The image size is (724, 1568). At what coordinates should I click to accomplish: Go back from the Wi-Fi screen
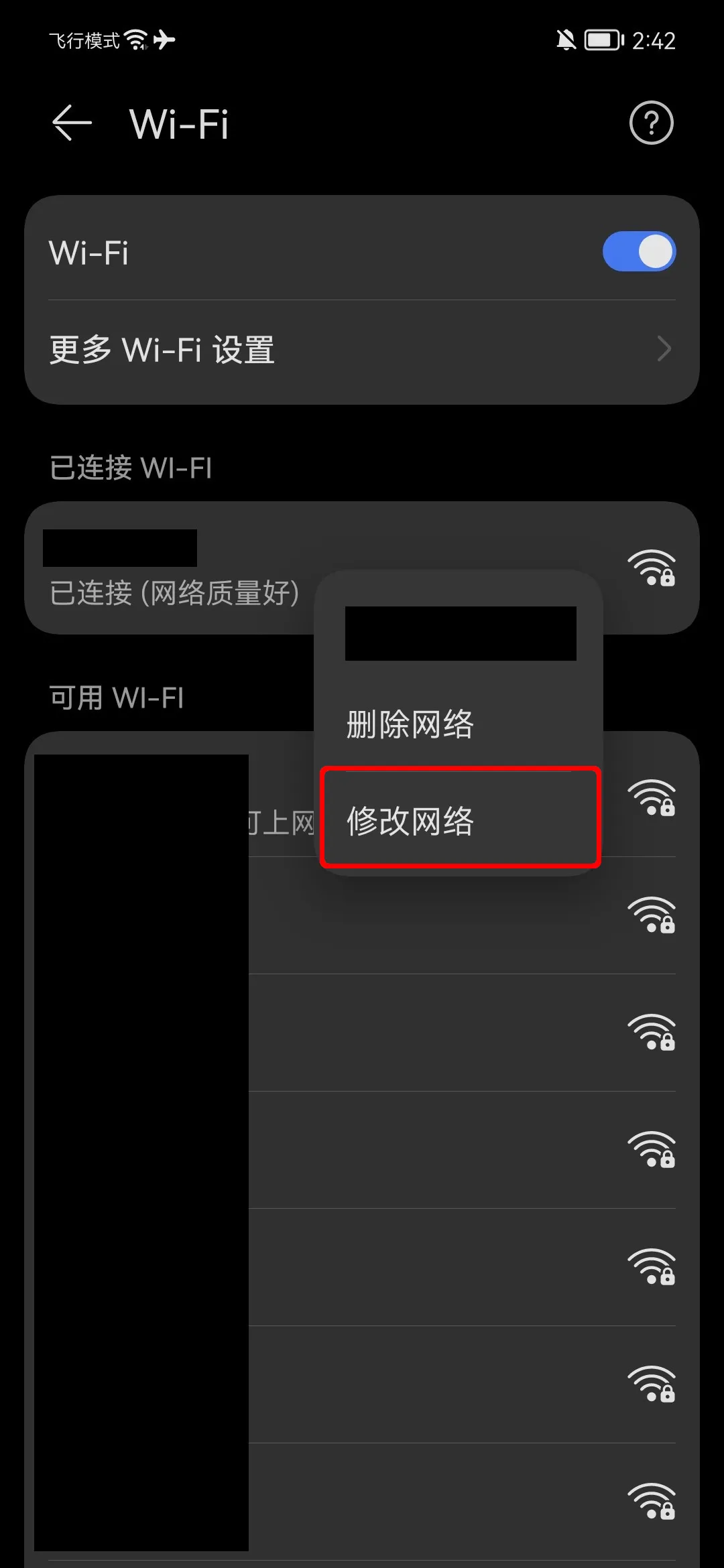click(x=72, y=124)
